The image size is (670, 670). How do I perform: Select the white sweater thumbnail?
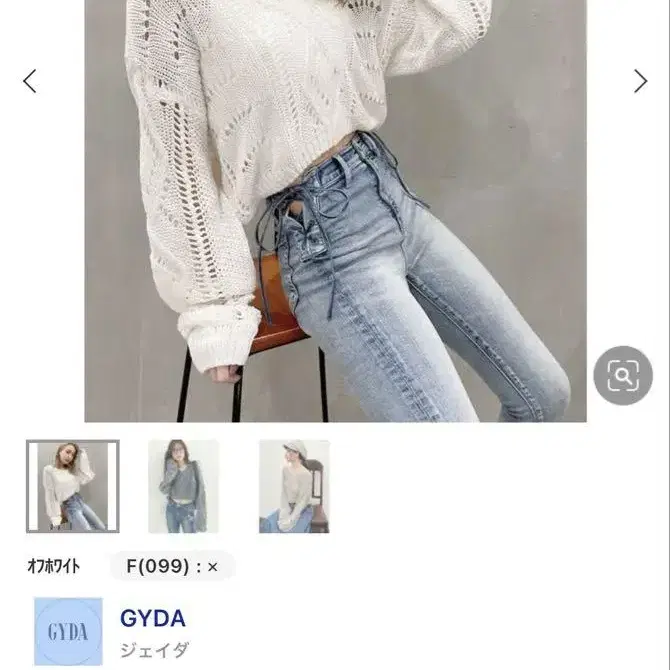coord(72,486)
